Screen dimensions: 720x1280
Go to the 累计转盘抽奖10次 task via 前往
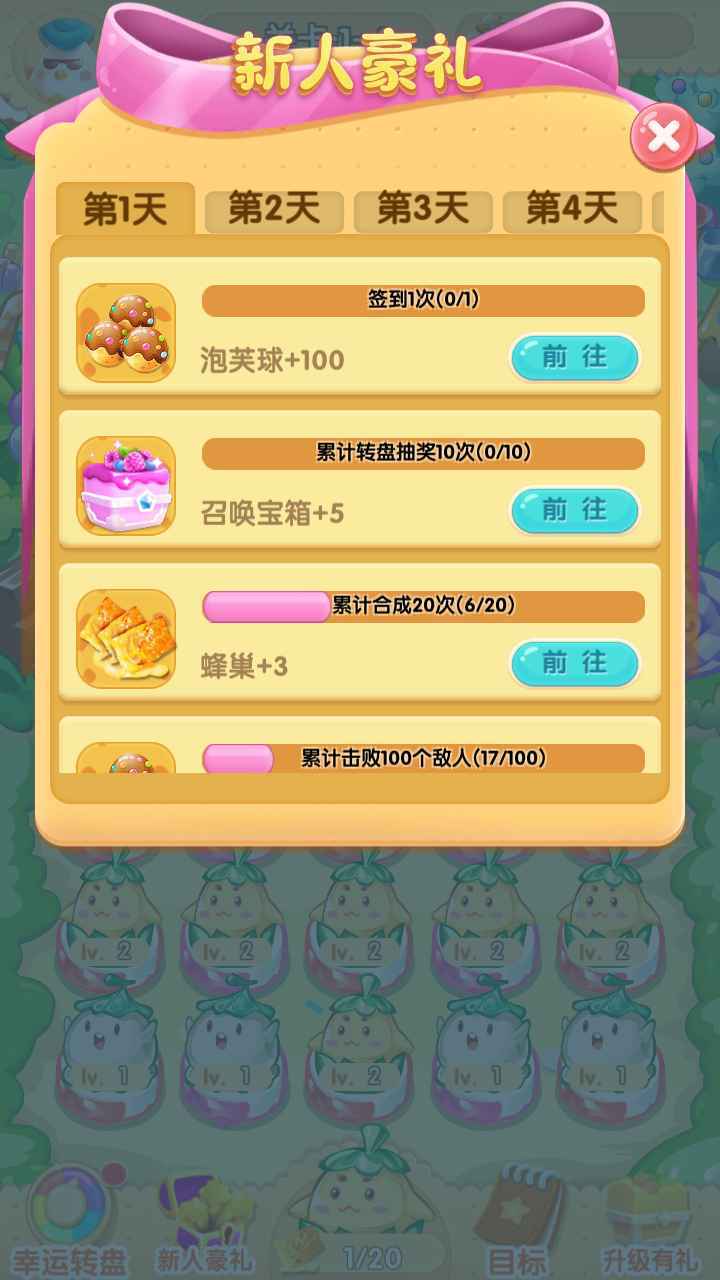pos(575,511)
